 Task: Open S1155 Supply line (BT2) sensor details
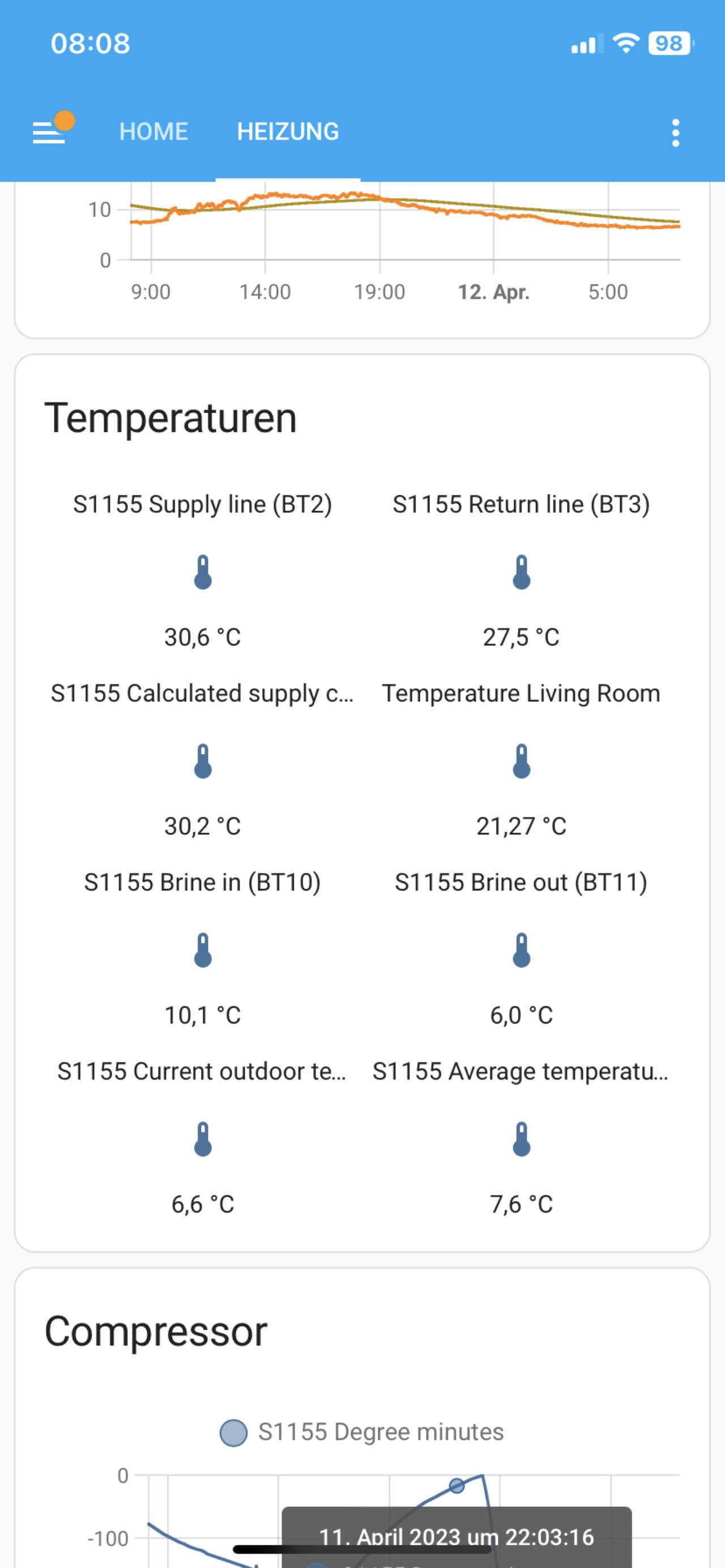(203, 571)
